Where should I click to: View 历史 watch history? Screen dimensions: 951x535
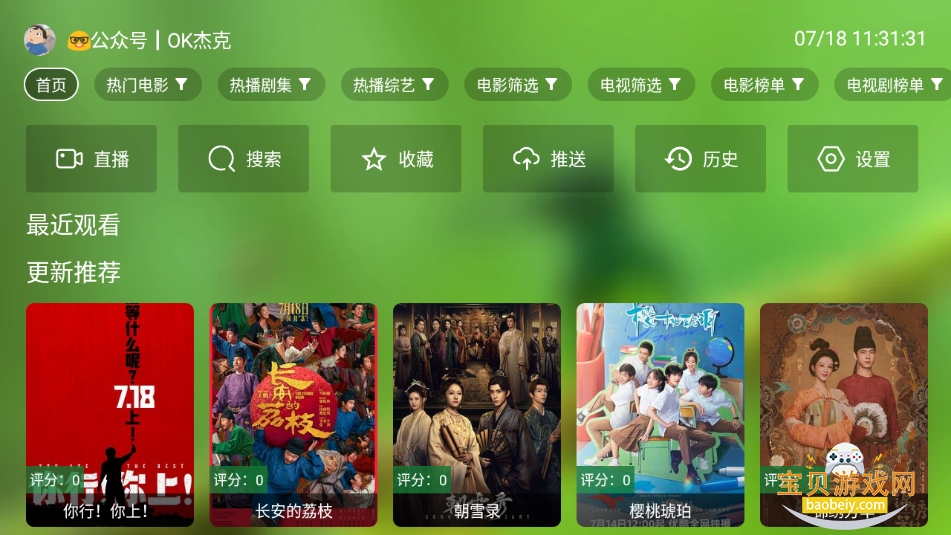tap(700, 159)
